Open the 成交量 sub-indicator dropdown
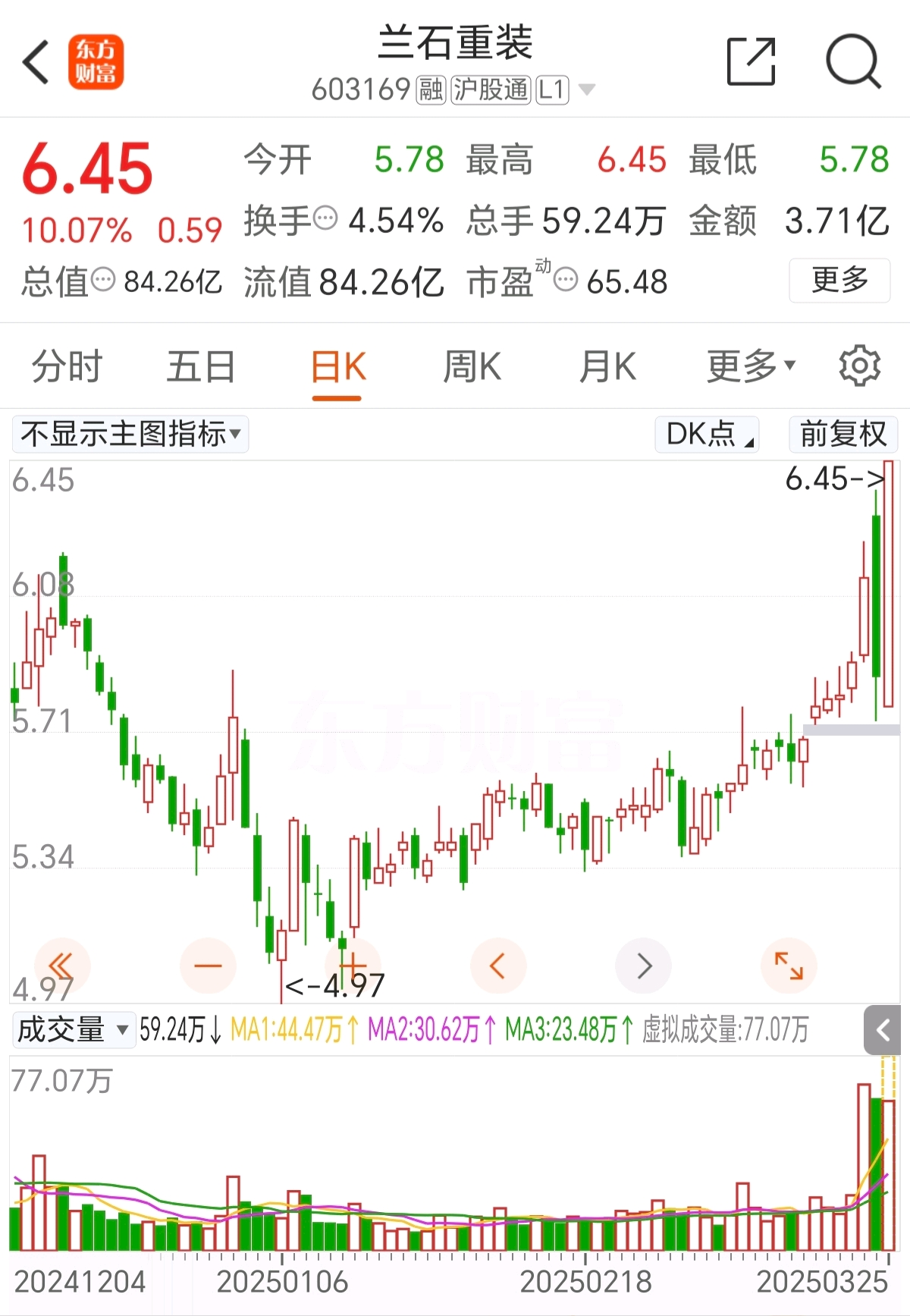The width and height of the screenshot is (910, 1316). pyautogui.click(x=74, y=1030)
